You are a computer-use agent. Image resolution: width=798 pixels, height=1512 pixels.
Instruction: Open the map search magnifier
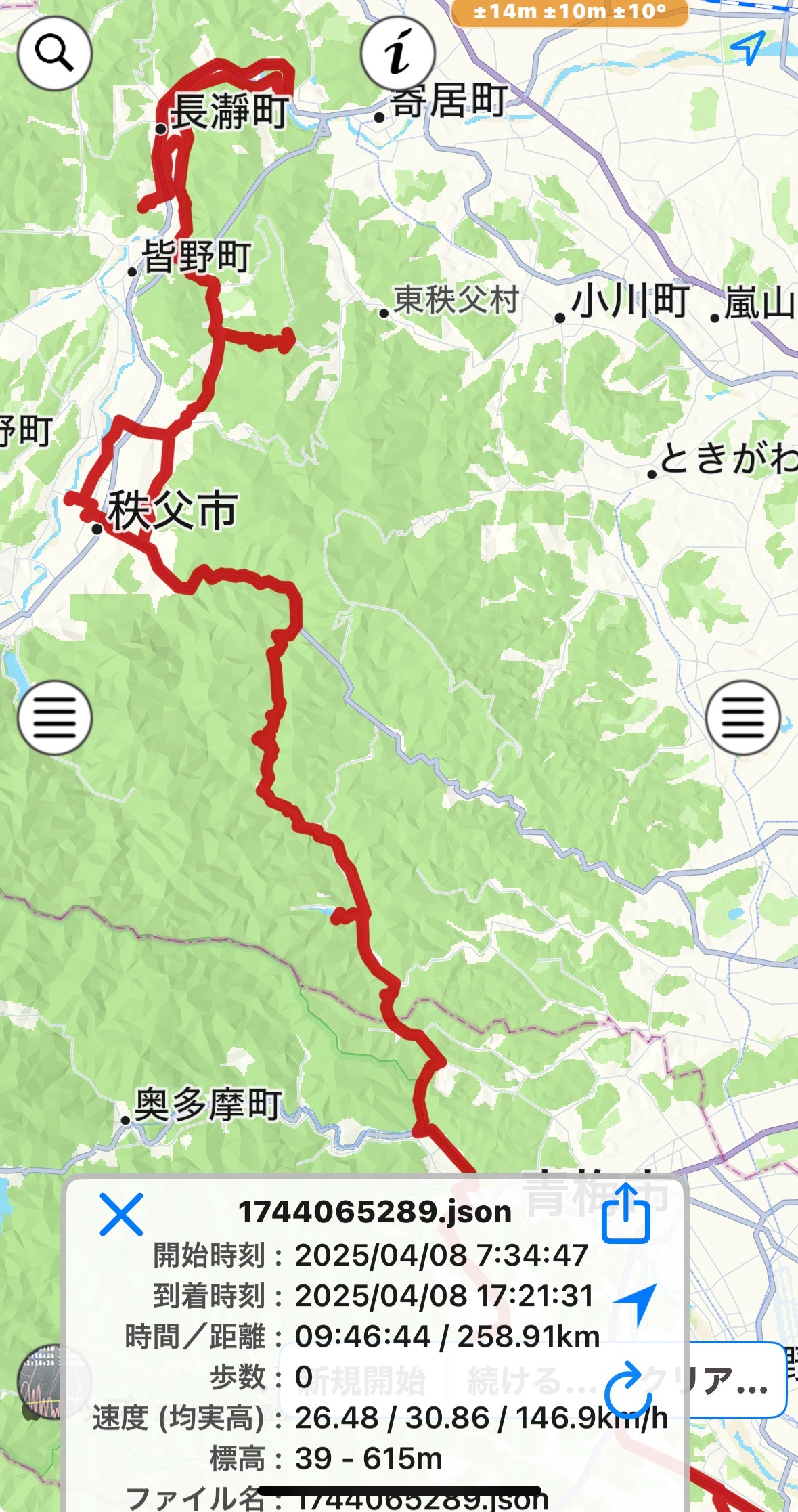(x=54, y=53)
